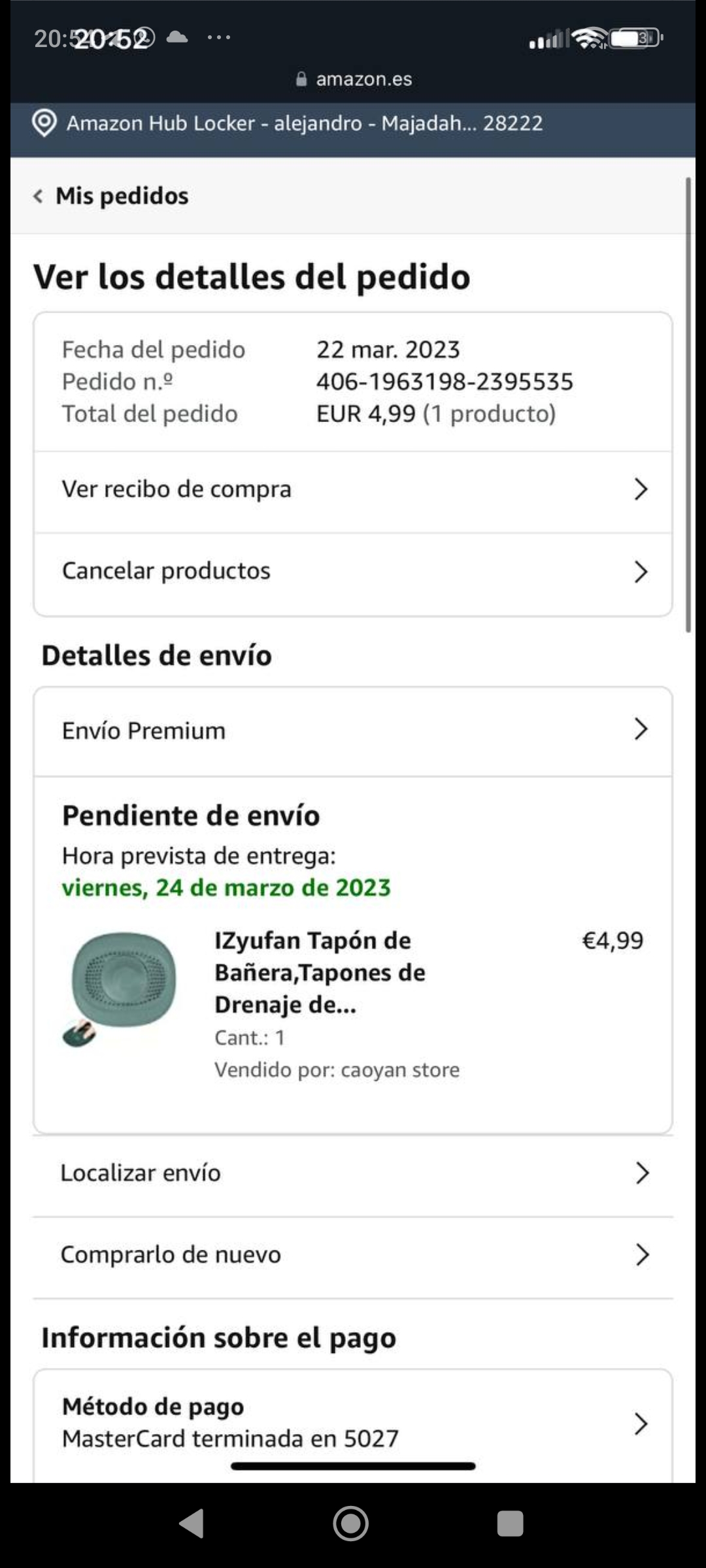This screenshot has height=1568, width=706.
Task: Open Envío Premium details
Action: (353, 730)
